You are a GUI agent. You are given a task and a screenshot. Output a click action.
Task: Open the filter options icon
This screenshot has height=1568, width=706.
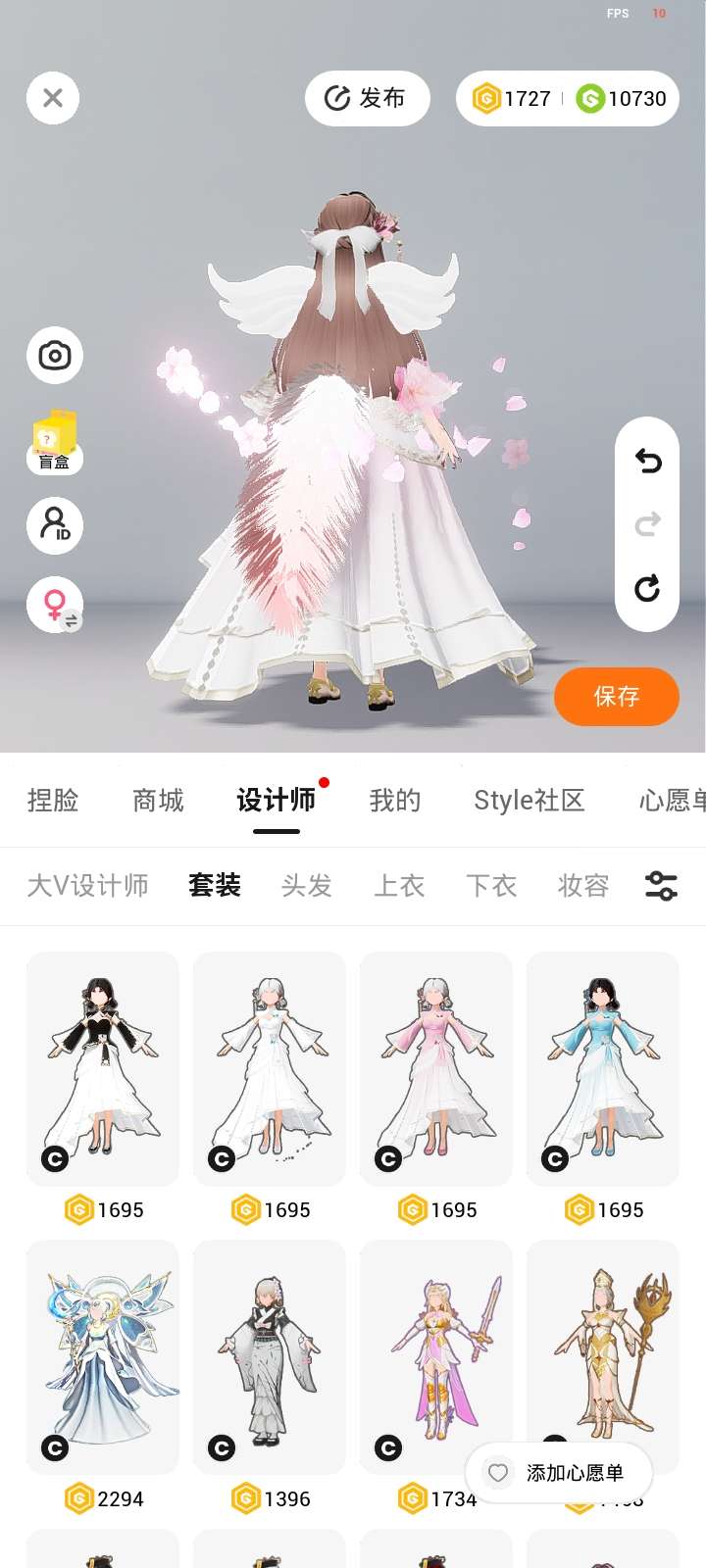point(661,886)
